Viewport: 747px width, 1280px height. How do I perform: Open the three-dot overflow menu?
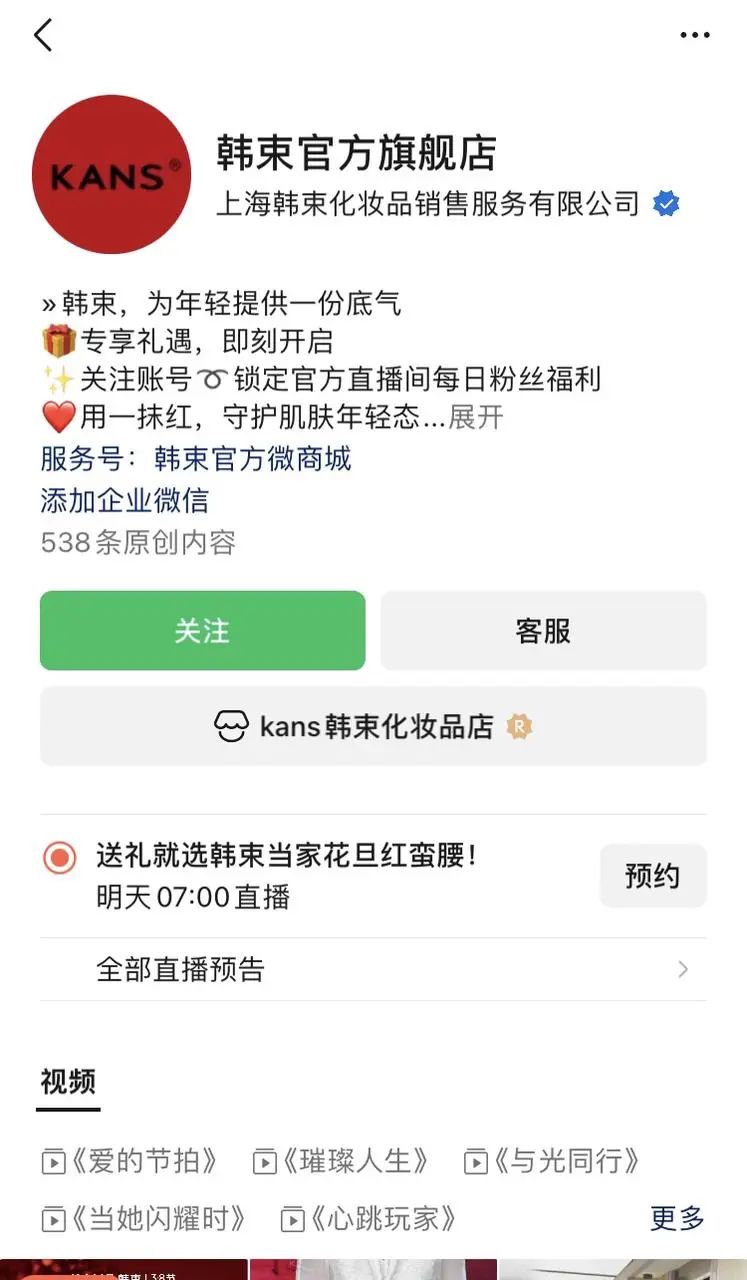[694, 36]
